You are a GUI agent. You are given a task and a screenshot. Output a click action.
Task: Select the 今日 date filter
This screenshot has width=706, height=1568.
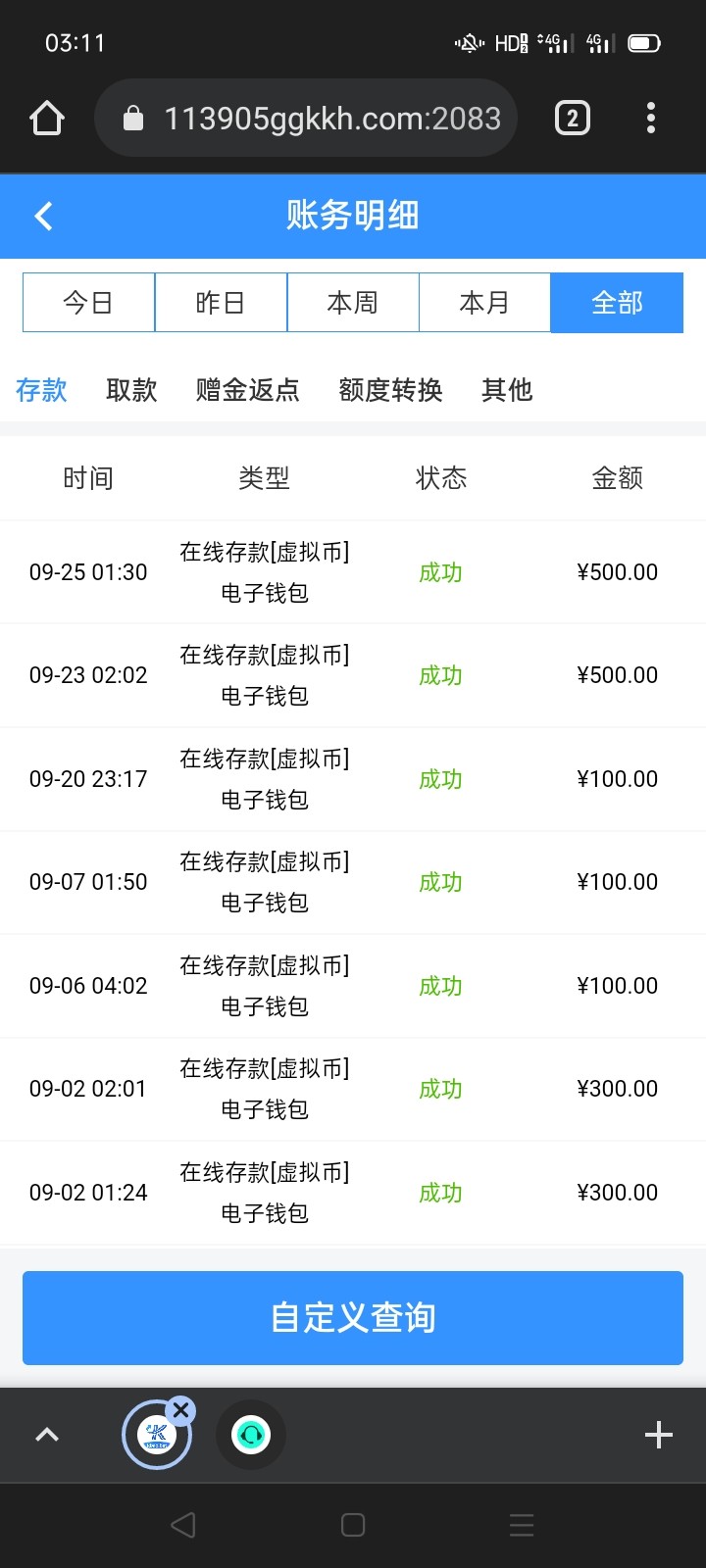88,302
